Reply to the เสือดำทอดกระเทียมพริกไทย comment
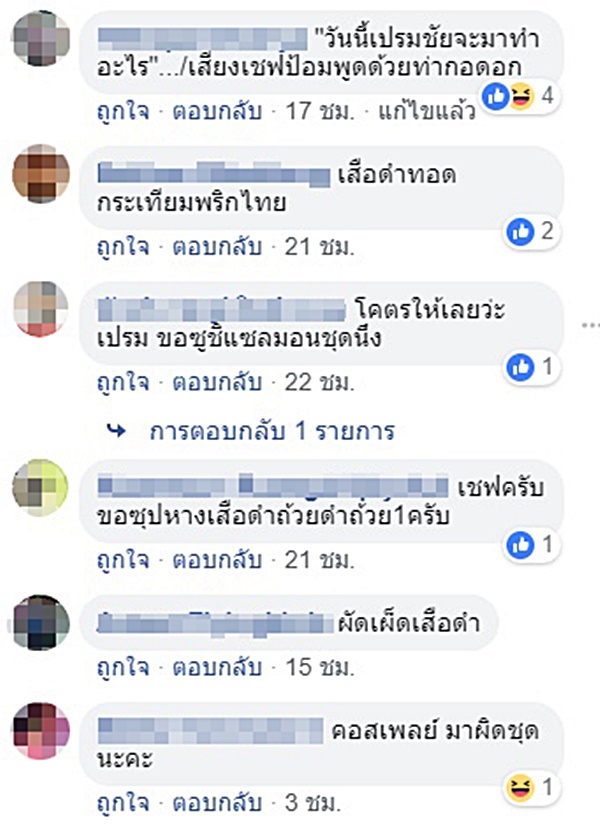The image size is (600, 829). (217, 244)
